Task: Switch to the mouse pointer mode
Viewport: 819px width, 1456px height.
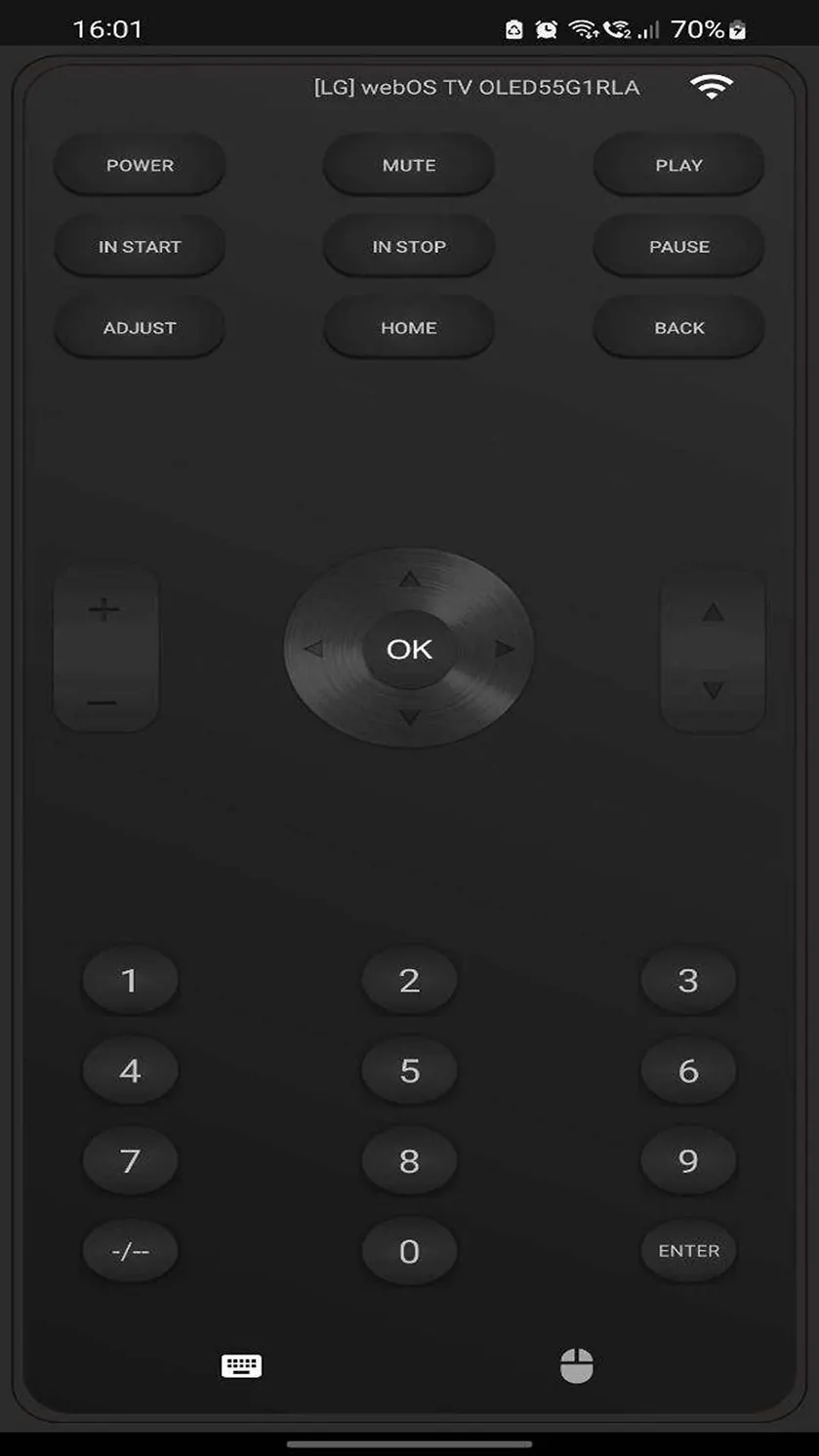Action: pyautogui.click(x=577, y=1366)
